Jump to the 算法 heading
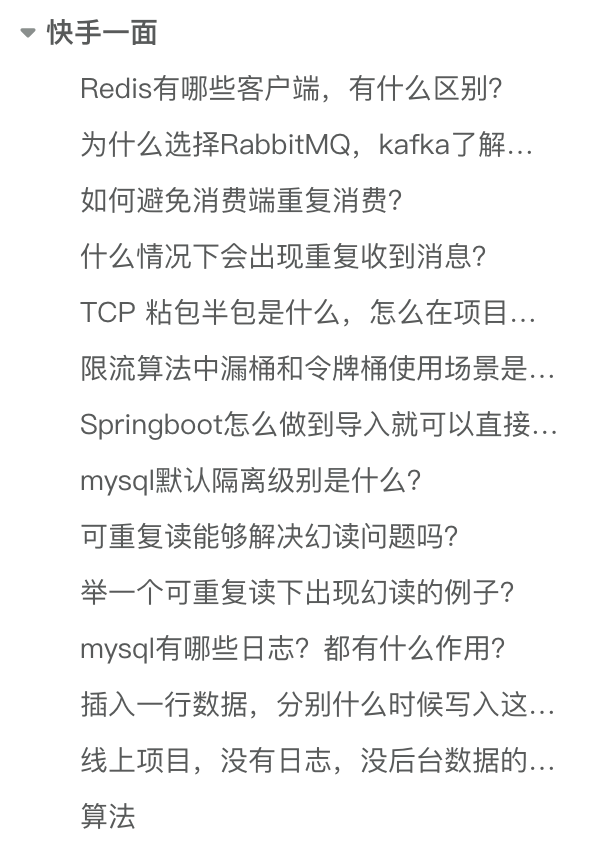 pyautogui.click(x=107, y=818)
